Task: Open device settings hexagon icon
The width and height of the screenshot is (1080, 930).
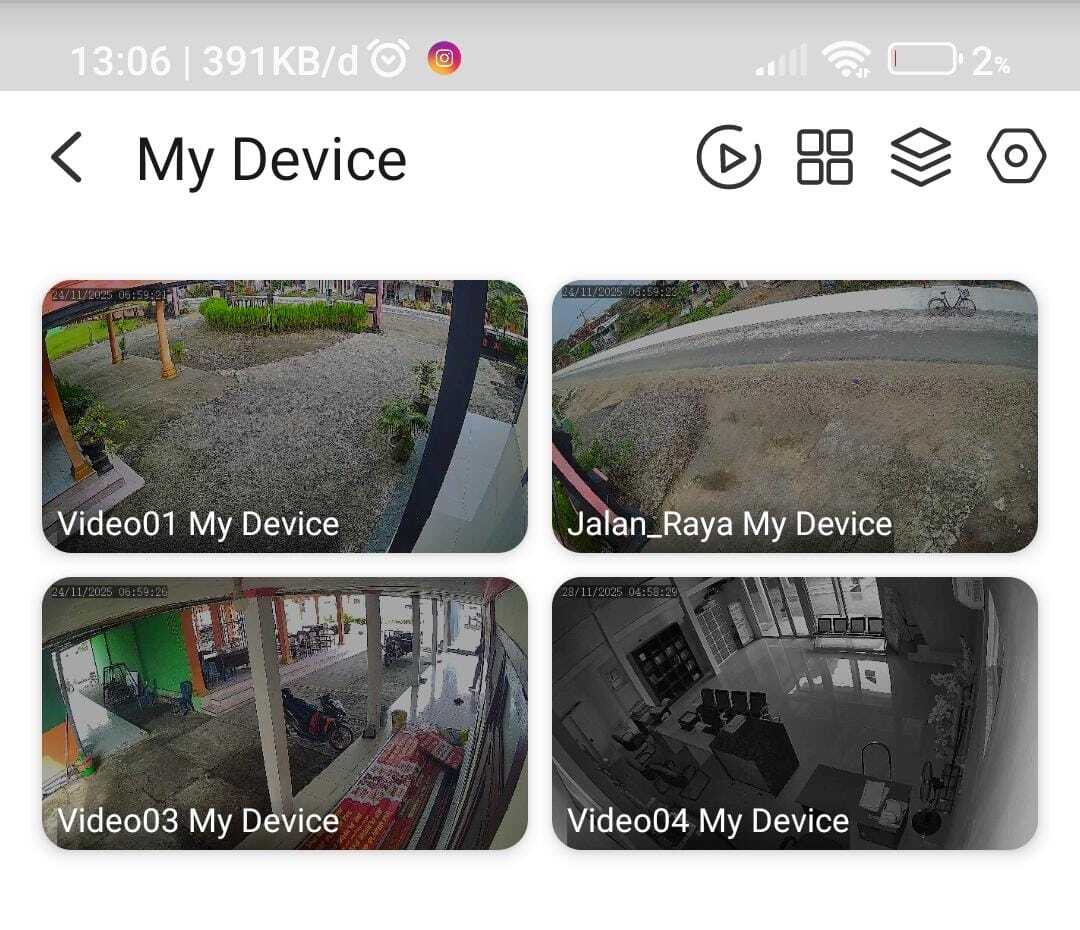Action: tap(1015, 157)
